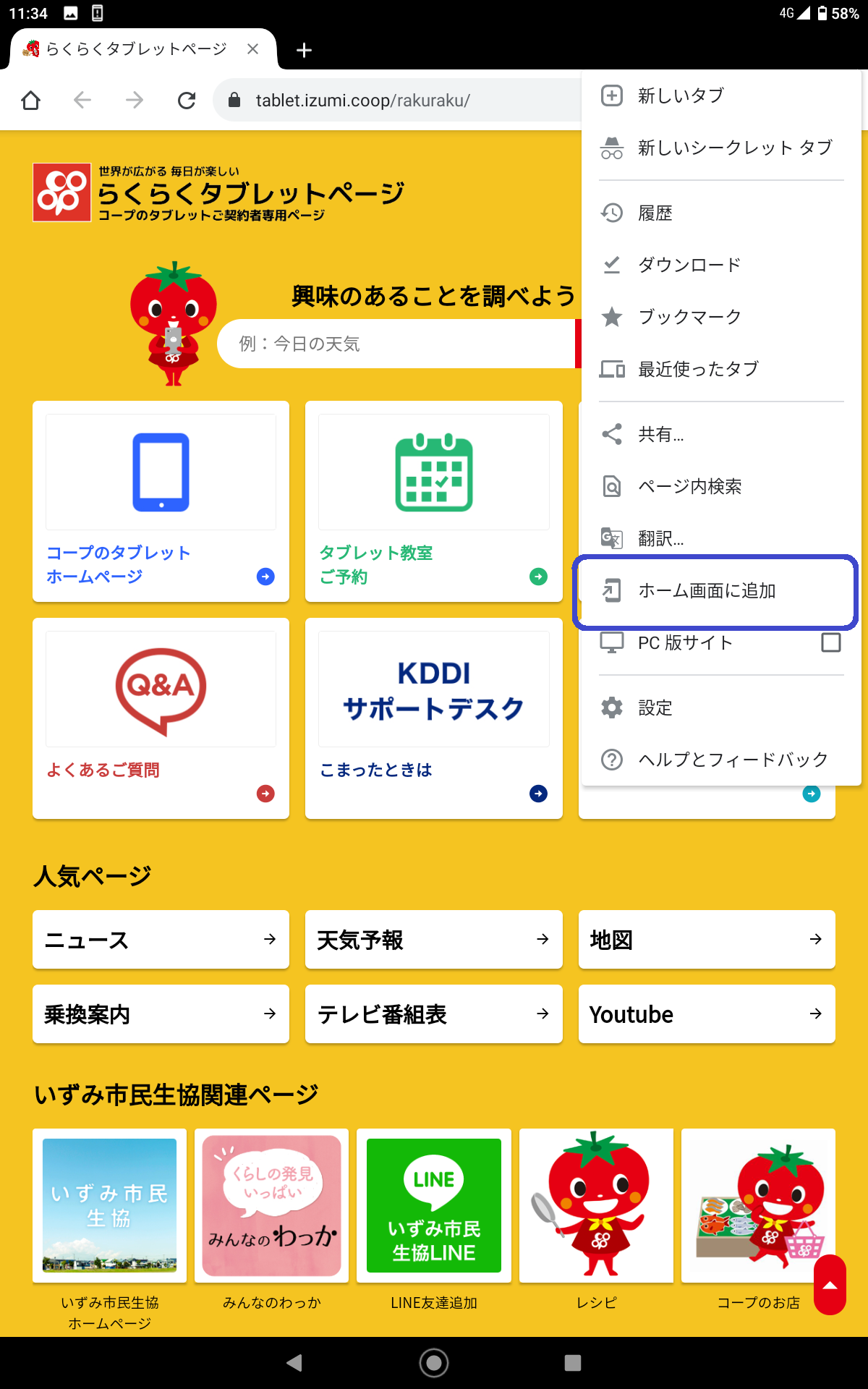Open ブックマーク from the menu
868x1389 pixels.
(x=689, y=317)
